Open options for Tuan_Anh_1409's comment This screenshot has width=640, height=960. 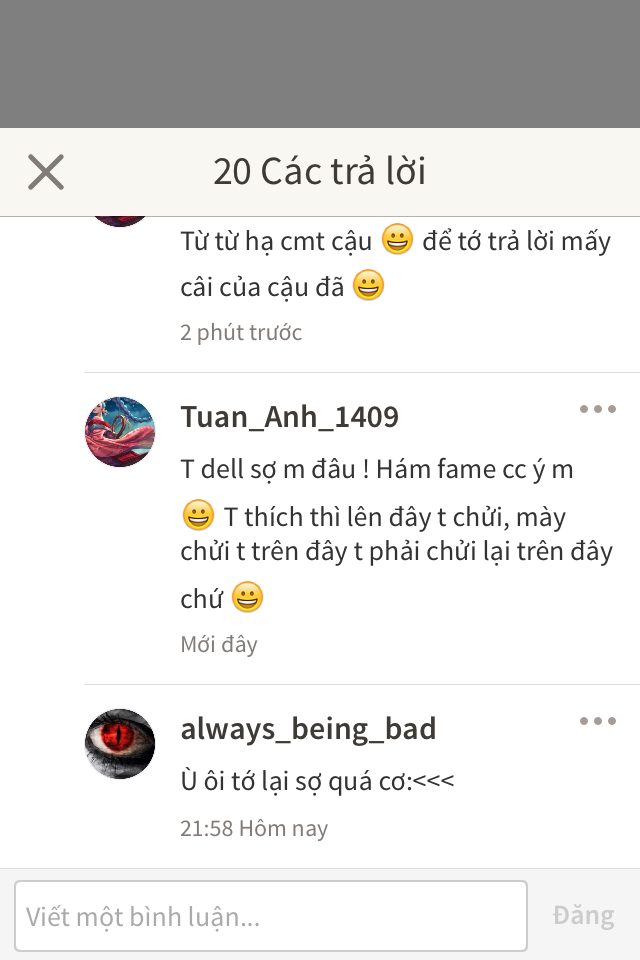[x=598, y=409]
